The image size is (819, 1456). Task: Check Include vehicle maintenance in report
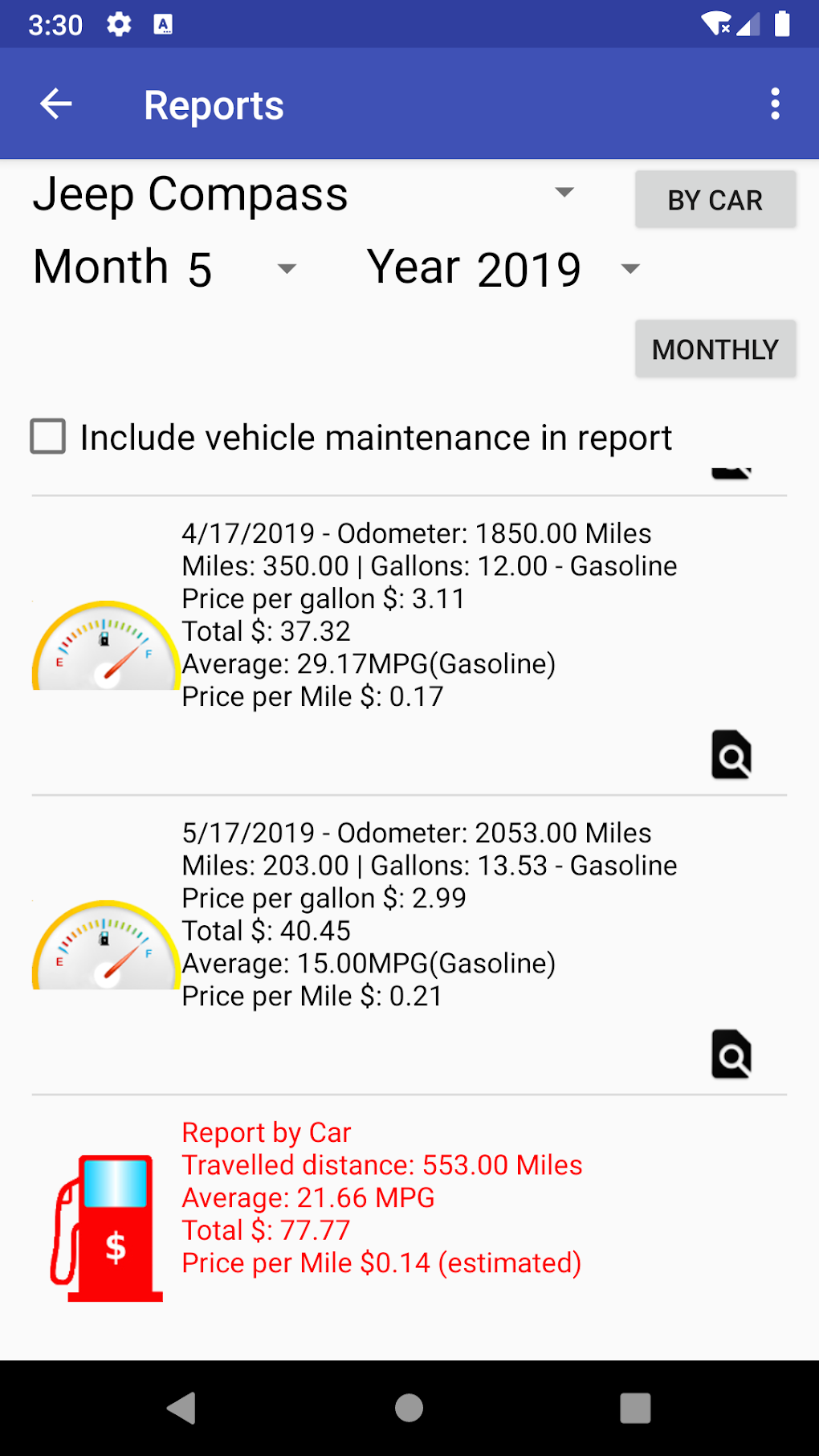click(48, 437)
